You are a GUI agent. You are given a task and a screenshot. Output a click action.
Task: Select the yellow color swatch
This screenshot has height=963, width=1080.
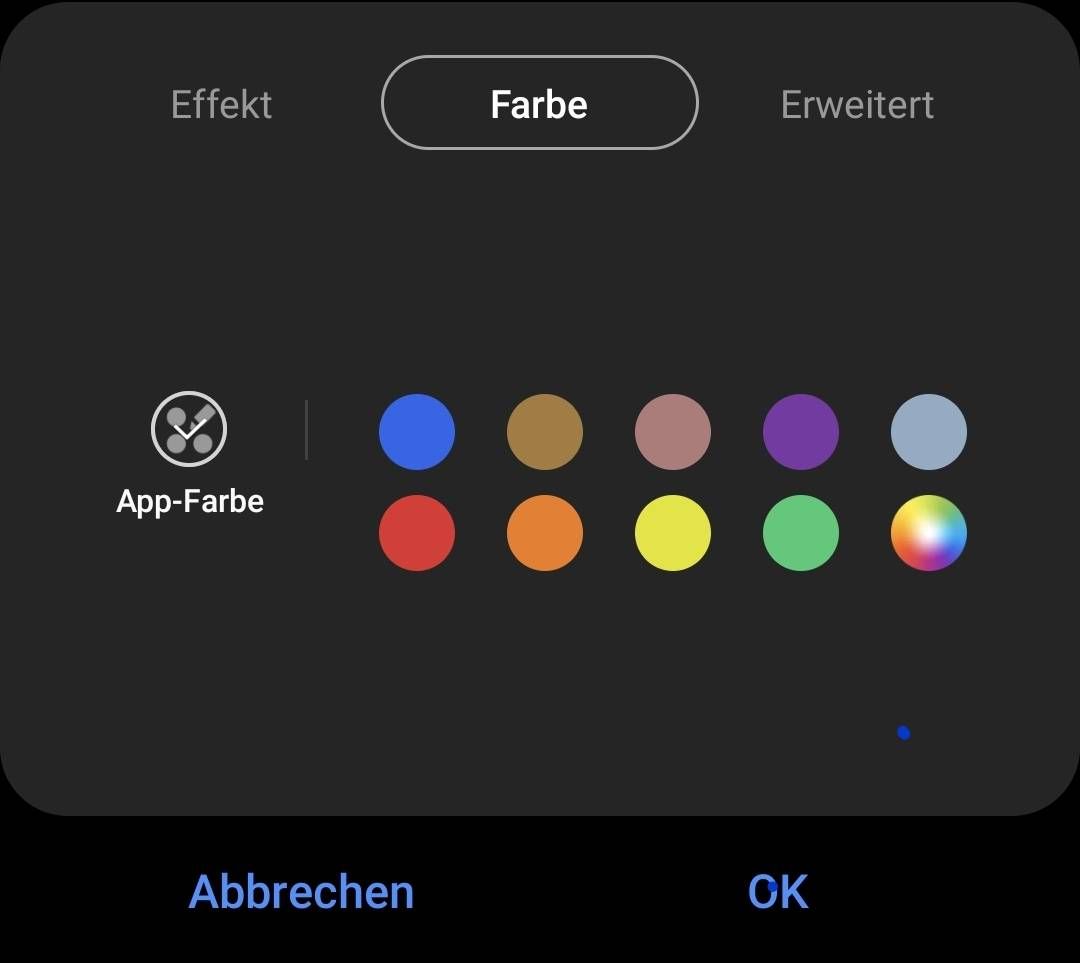[x=673, y=533]
